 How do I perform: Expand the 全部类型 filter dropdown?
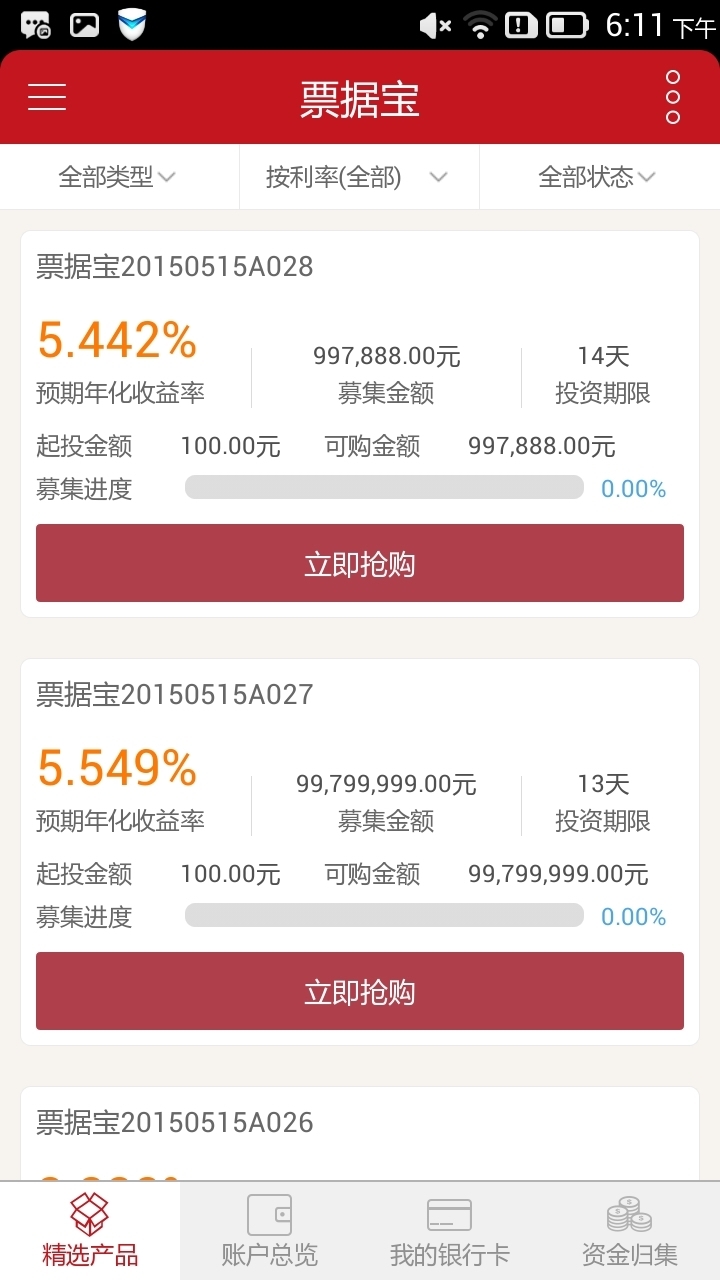coord(118,177)
